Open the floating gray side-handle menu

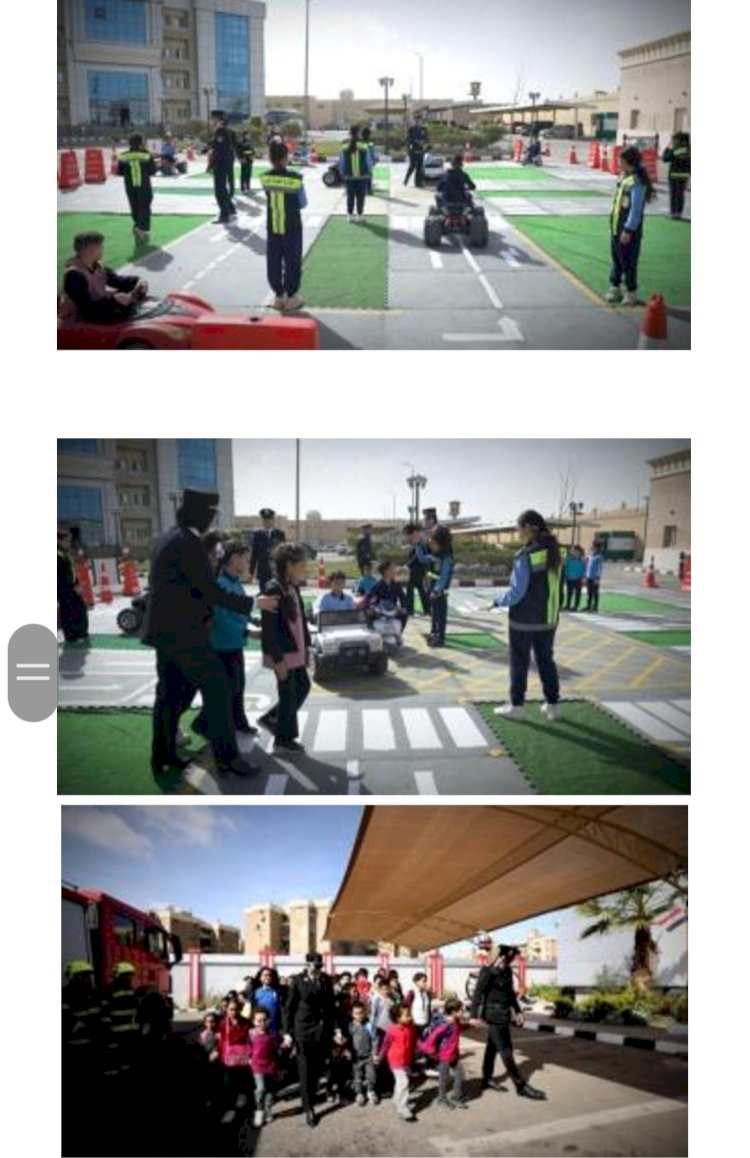point(33,672)
